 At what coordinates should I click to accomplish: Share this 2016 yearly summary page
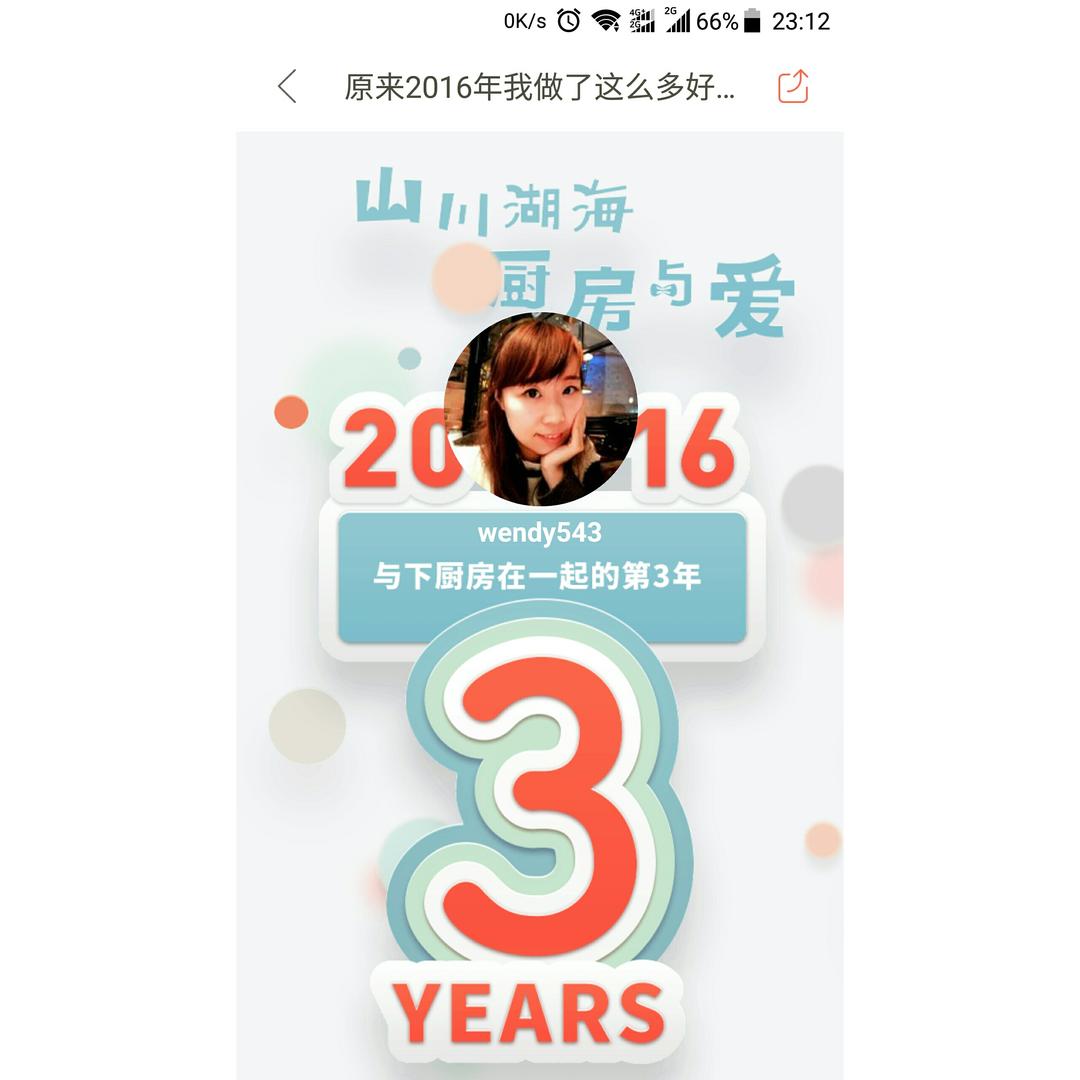(793, 87)
